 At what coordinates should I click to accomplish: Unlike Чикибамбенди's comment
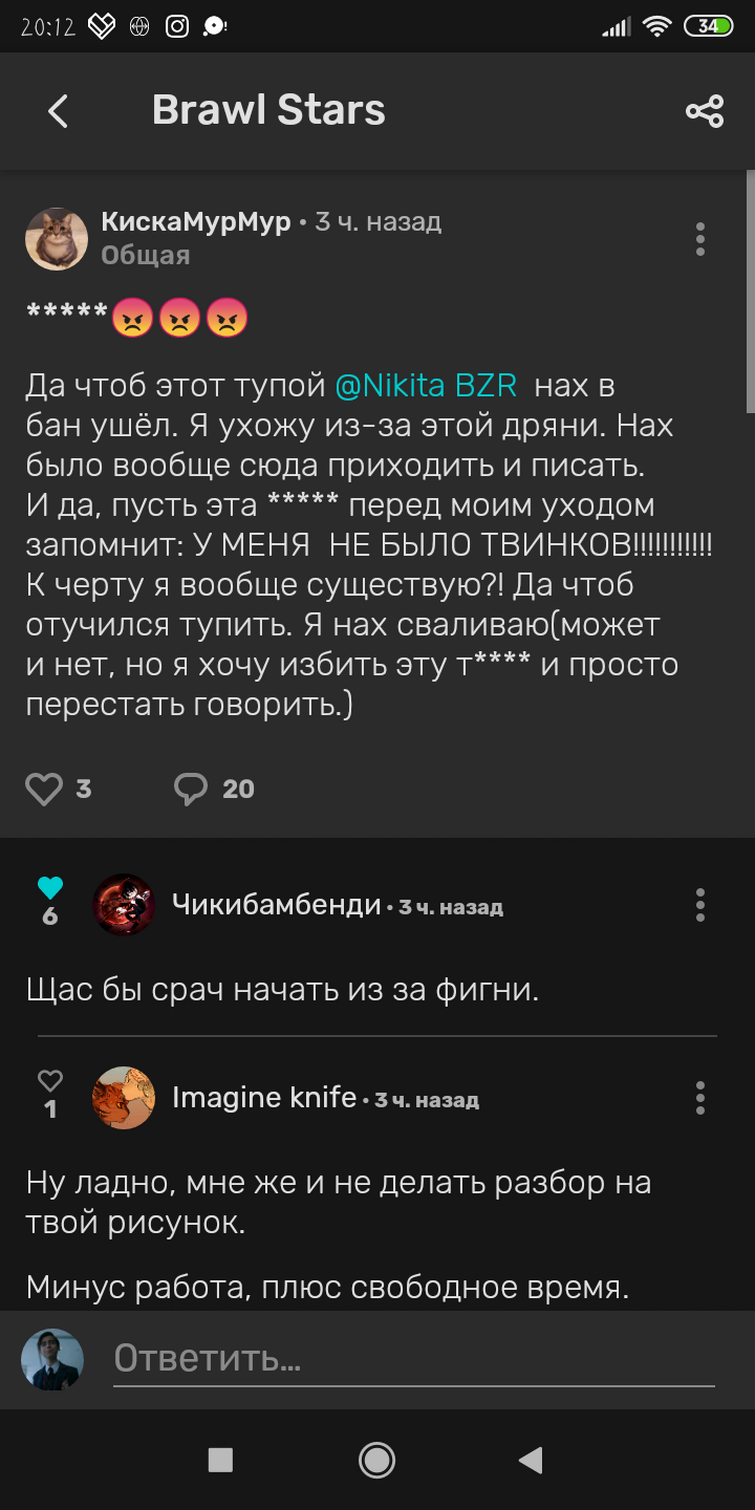coord(50,887)
